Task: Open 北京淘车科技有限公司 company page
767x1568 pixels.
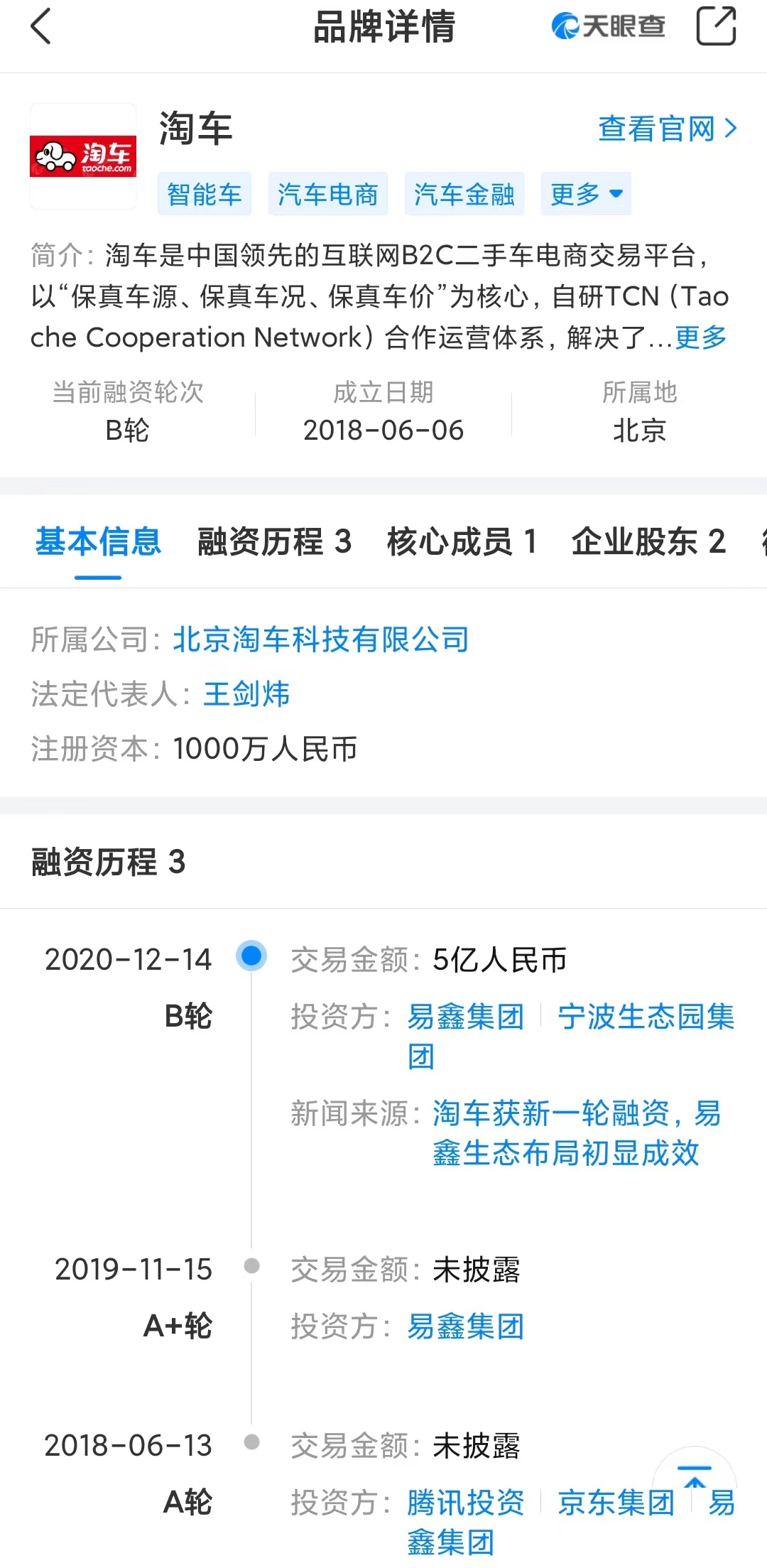Action: tap(321, 639)
